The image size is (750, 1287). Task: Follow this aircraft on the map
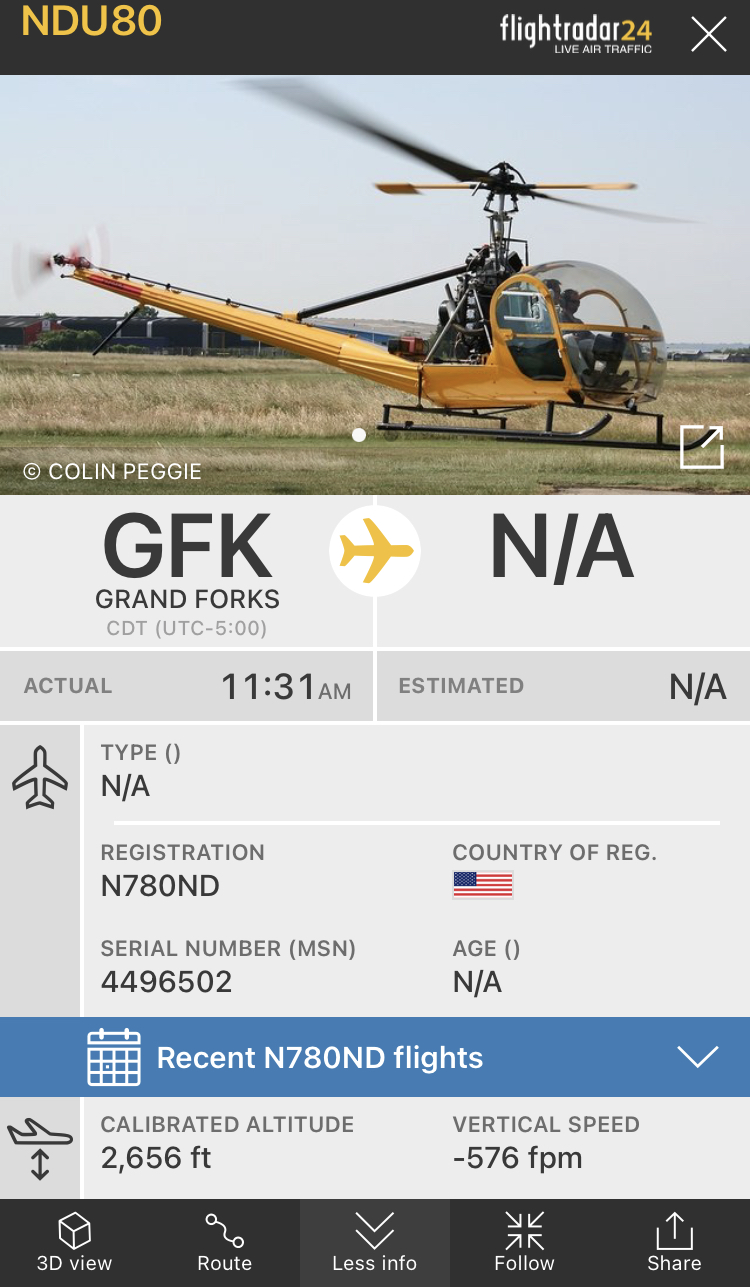coord(524,1242)
